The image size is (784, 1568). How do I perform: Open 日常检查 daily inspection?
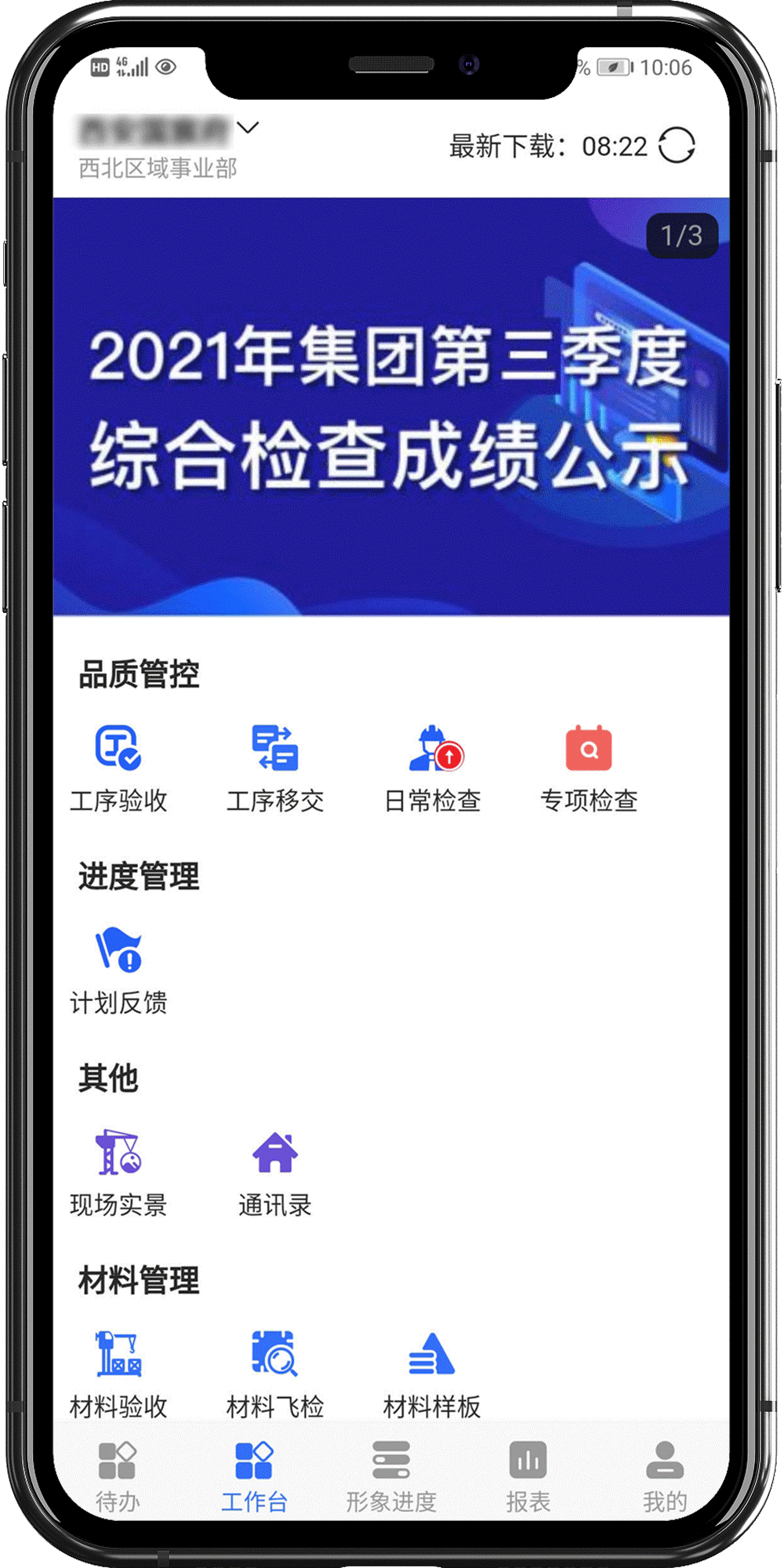(x=433, y=767)
